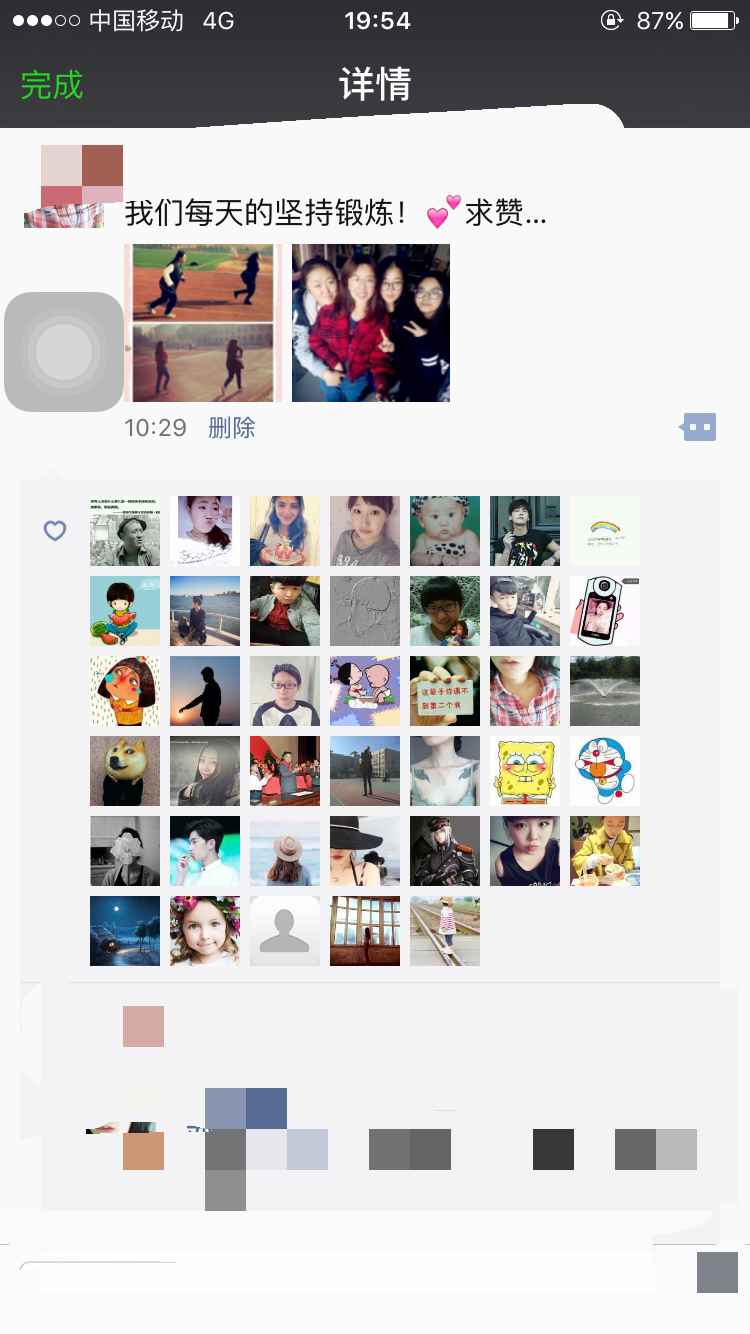The image size is (750, 1334).
Task: Visit the liker with the flower crown girl avatar
Action: 205,931
